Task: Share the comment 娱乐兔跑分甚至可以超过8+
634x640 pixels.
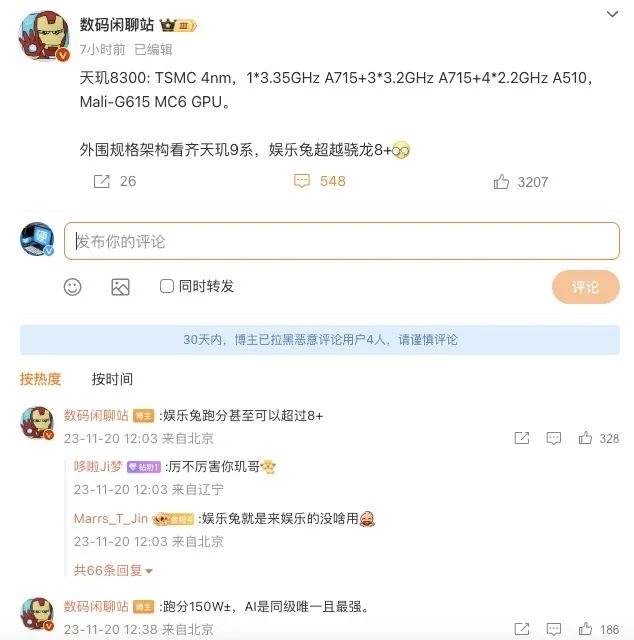Action: pos(521,438)
